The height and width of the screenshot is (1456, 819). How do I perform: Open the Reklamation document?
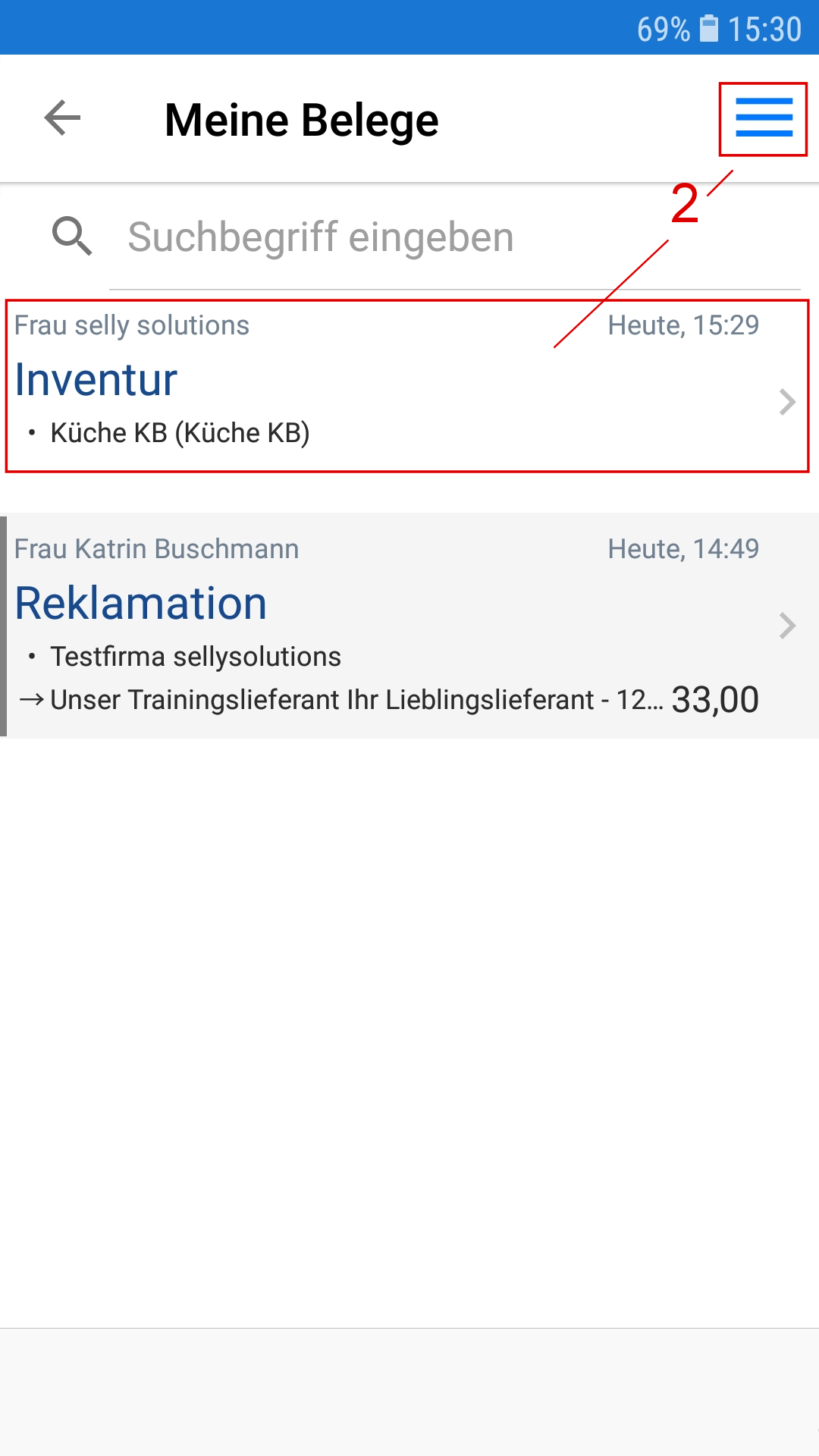(394, 626)
